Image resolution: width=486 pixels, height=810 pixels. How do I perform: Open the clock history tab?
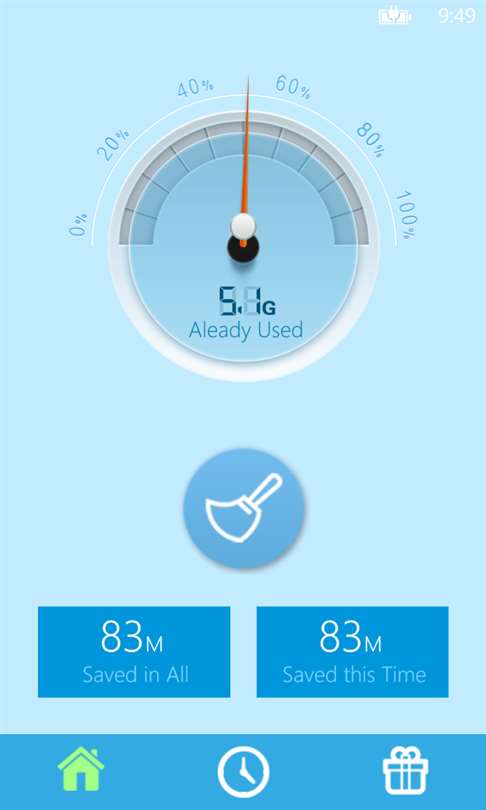[243, 772]
